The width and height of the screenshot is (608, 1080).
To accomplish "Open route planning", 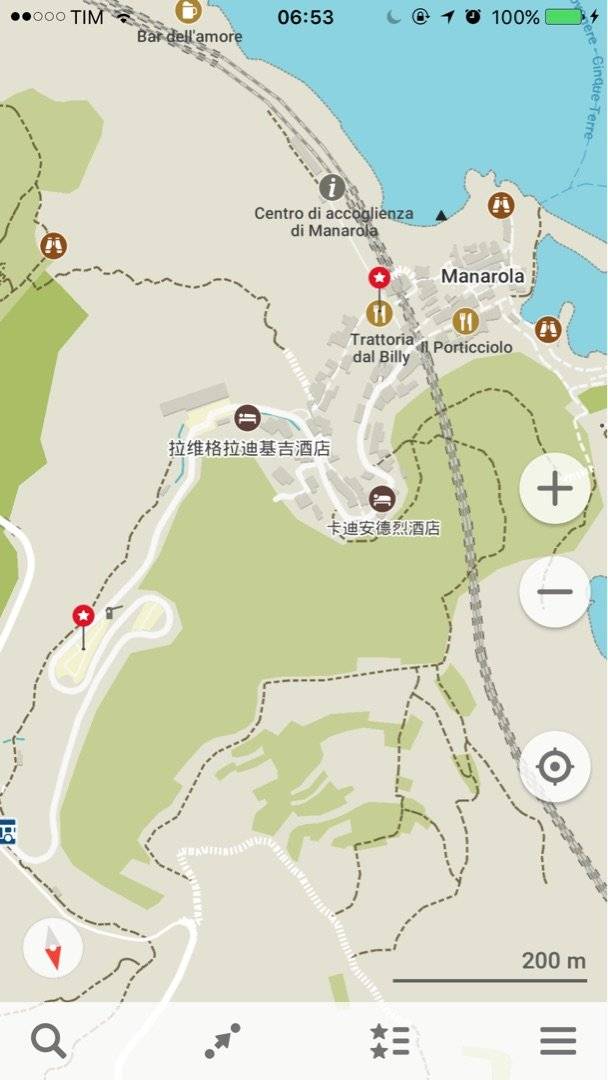I will click(x=222, y=1041).
